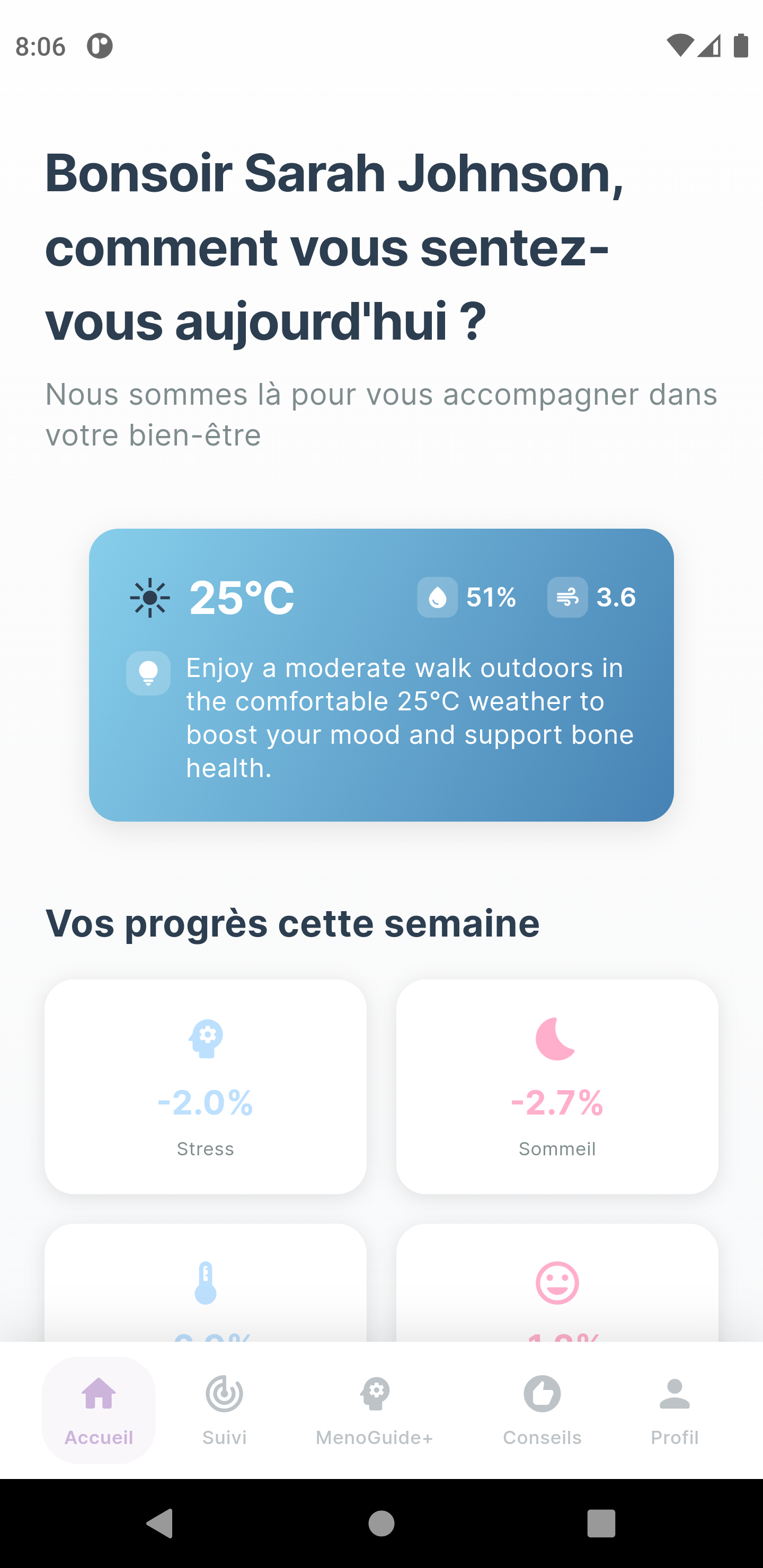Open the thermometer progress card

[x=205, y=1282]
